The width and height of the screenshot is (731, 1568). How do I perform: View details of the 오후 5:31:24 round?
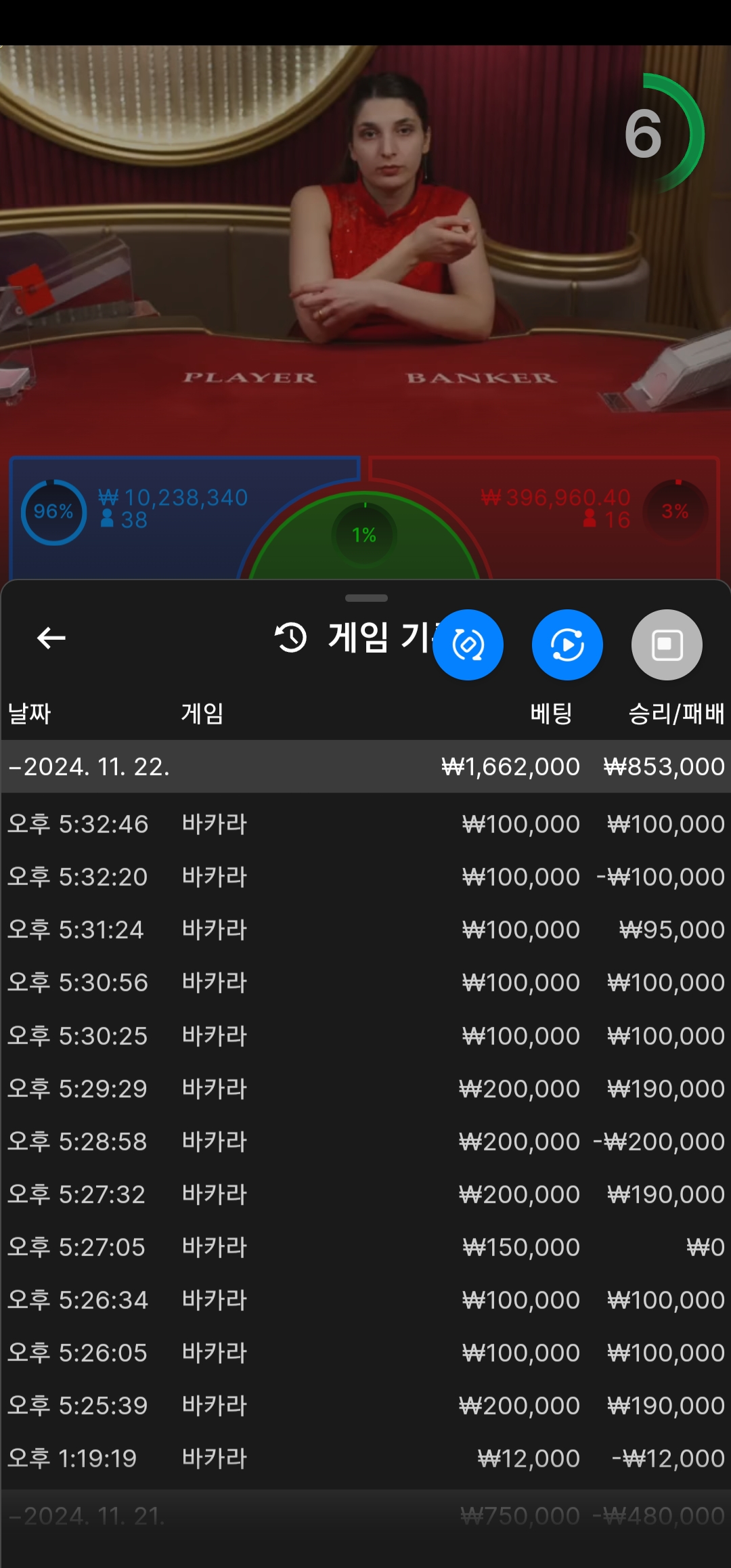point(365,930)
